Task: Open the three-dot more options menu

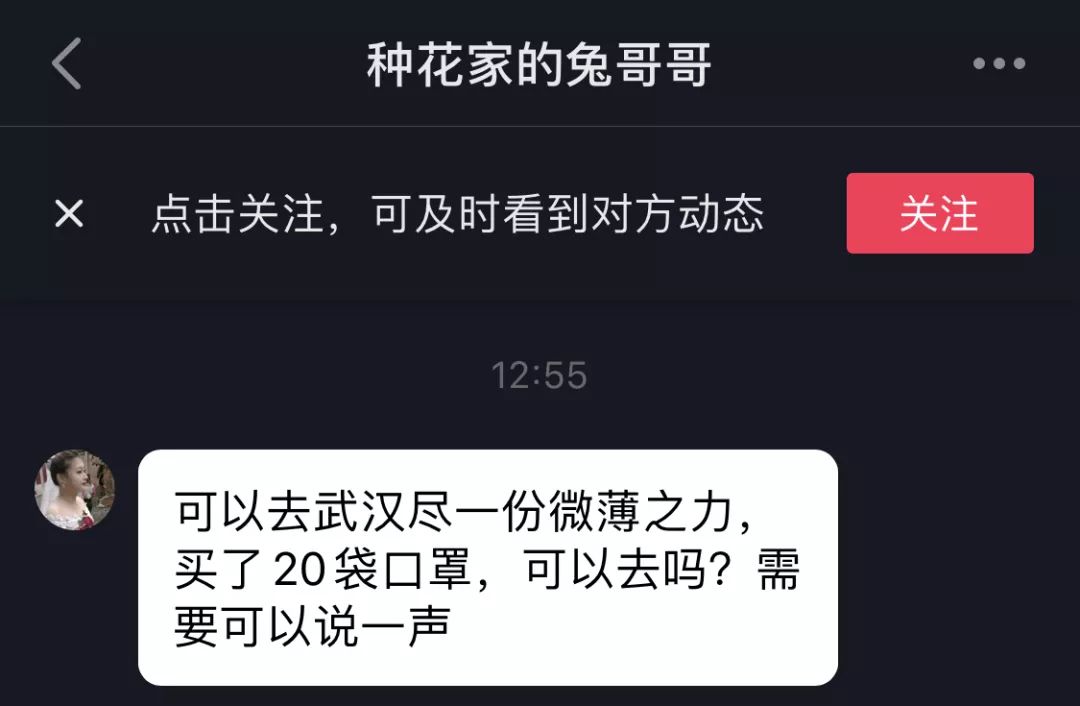Action: pyautogui.click(x=999, y=64)
